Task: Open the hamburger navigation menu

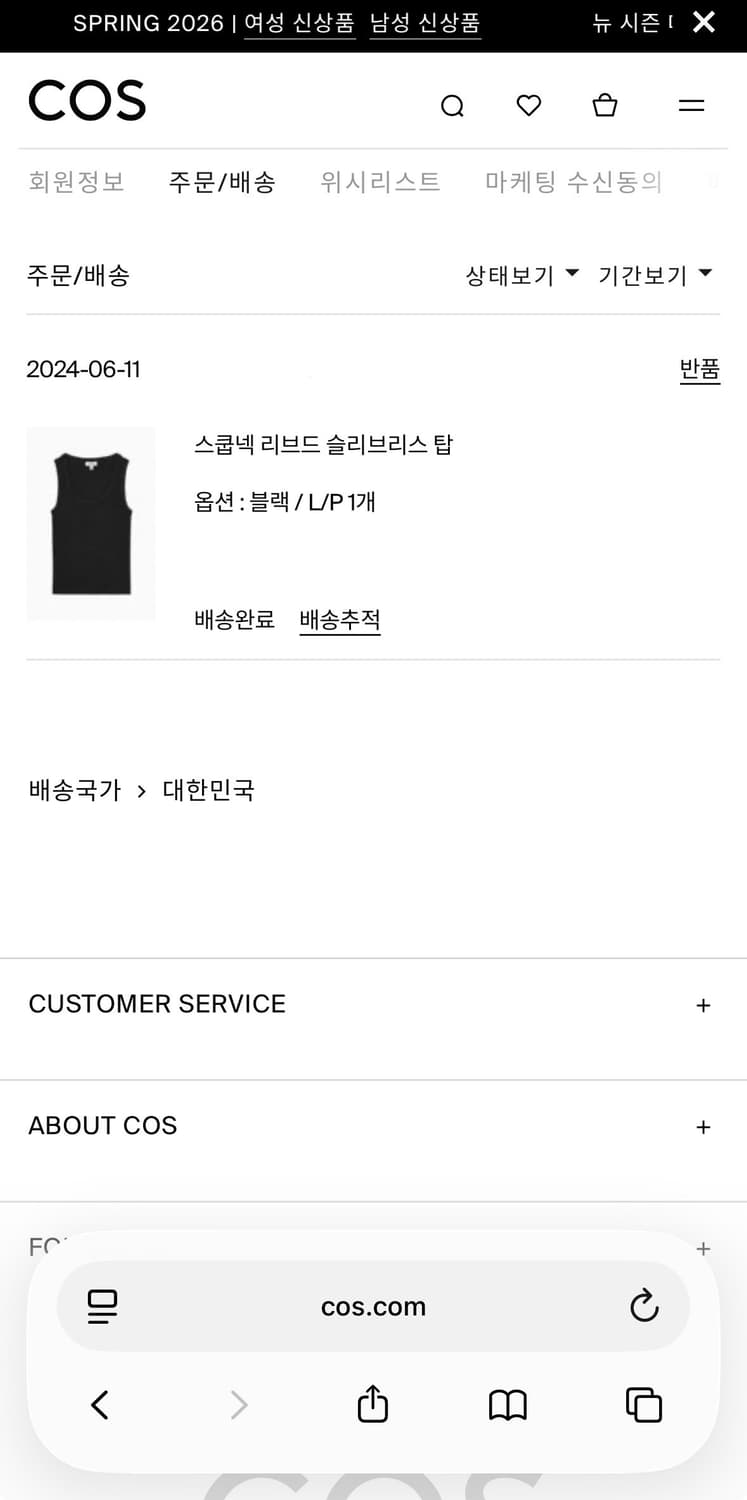Action: coord(691,105)
